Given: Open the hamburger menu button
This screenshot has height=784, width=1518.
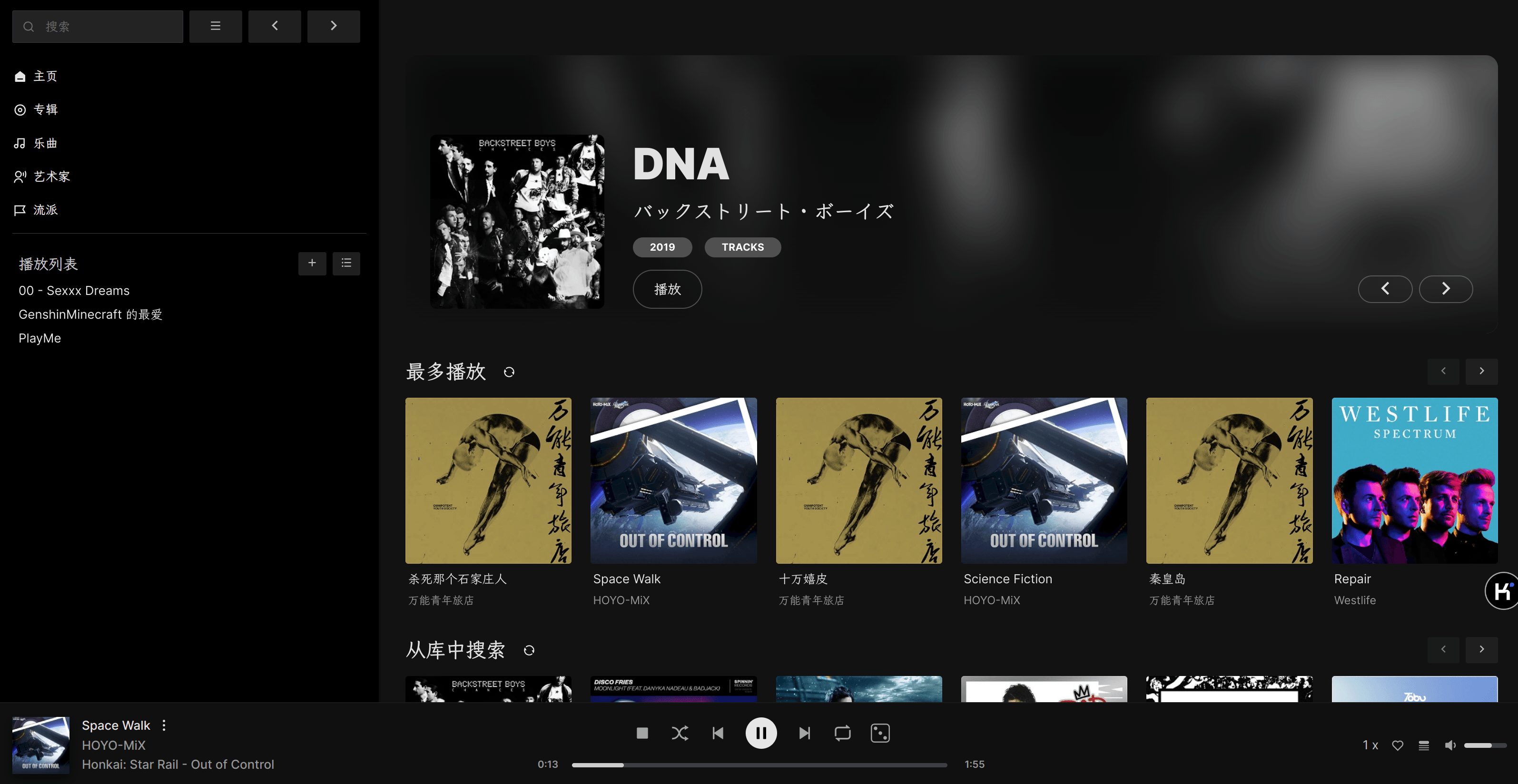Looking at the screenshot, I should pyautogui.click(x=215, y=27).
